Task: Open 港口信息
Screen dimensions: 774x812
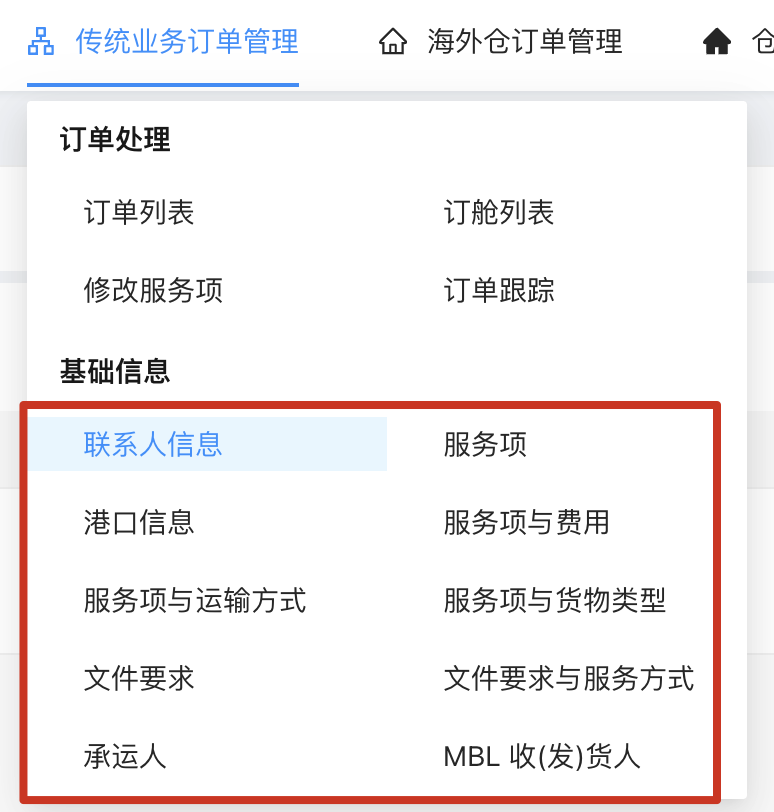Action: (139, 522)
